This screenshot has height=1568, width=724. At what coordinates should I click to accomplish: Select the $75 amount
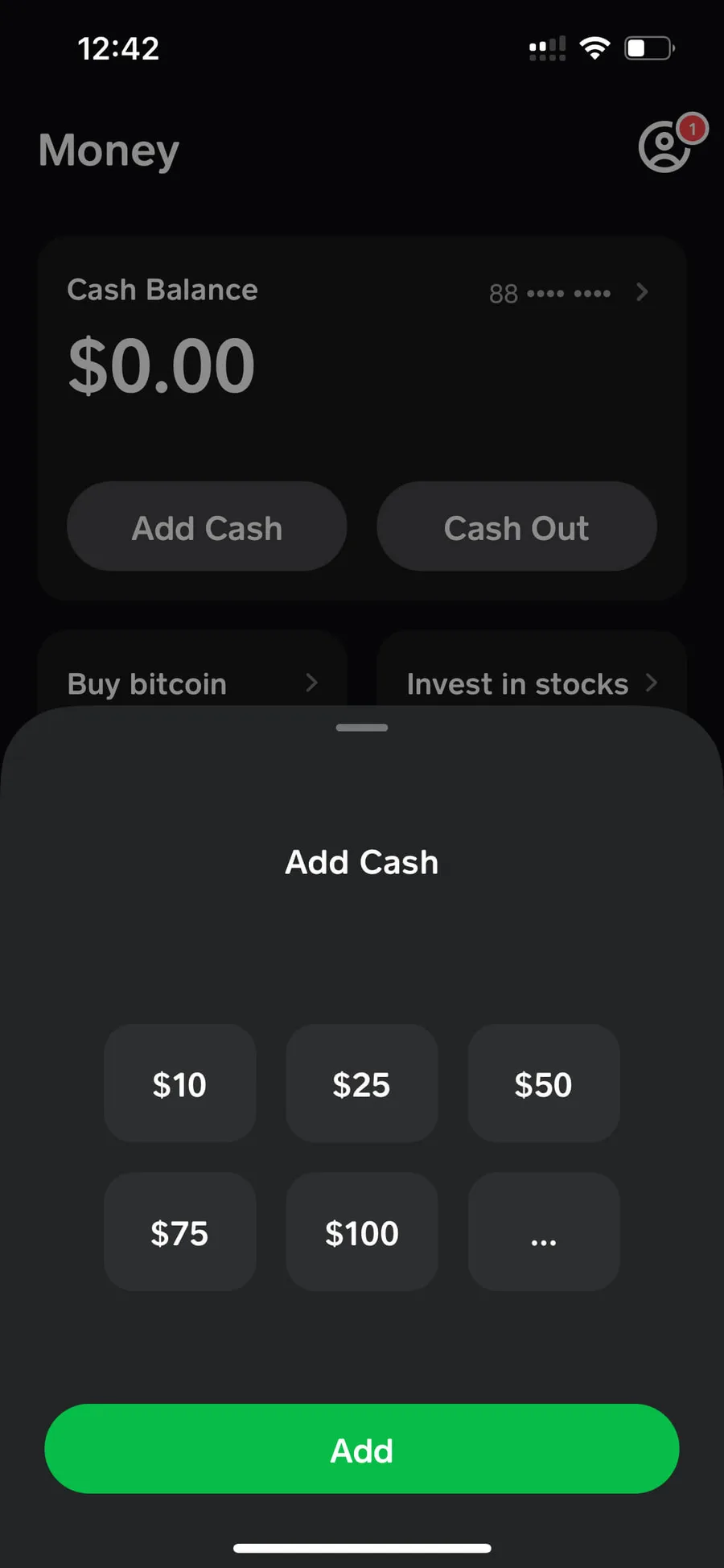[179, 1232]
